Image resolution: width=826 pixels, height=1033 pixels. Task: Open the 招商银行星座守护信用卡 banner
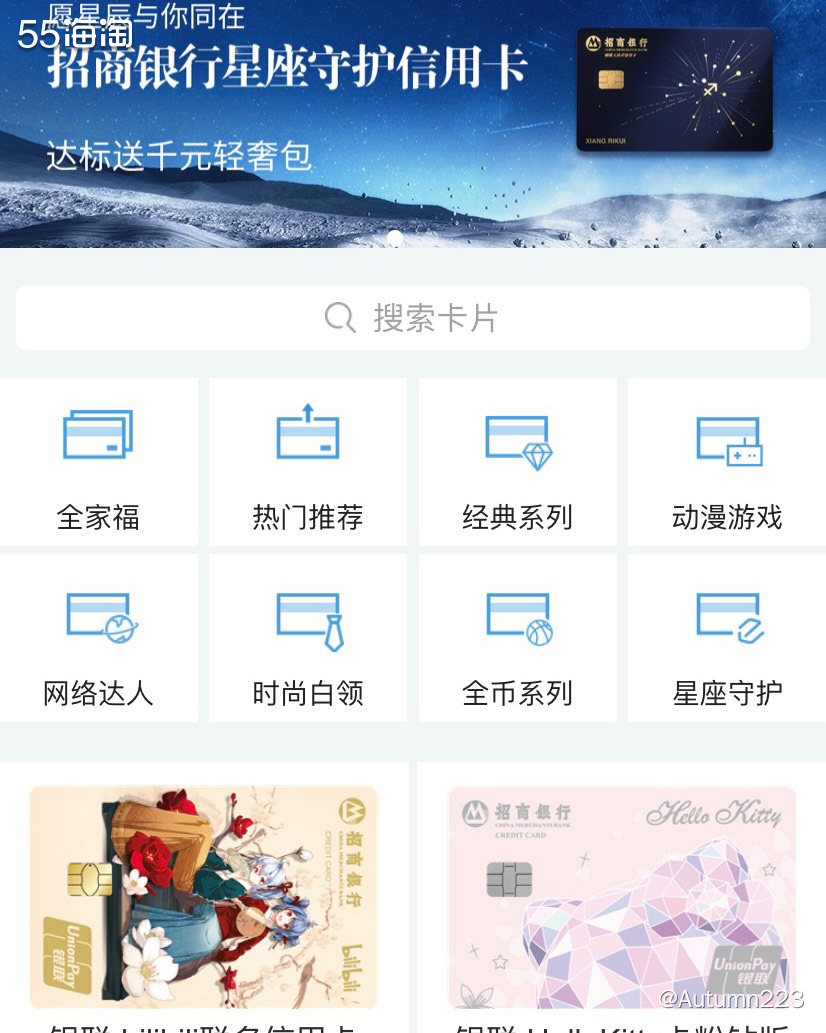413,120
